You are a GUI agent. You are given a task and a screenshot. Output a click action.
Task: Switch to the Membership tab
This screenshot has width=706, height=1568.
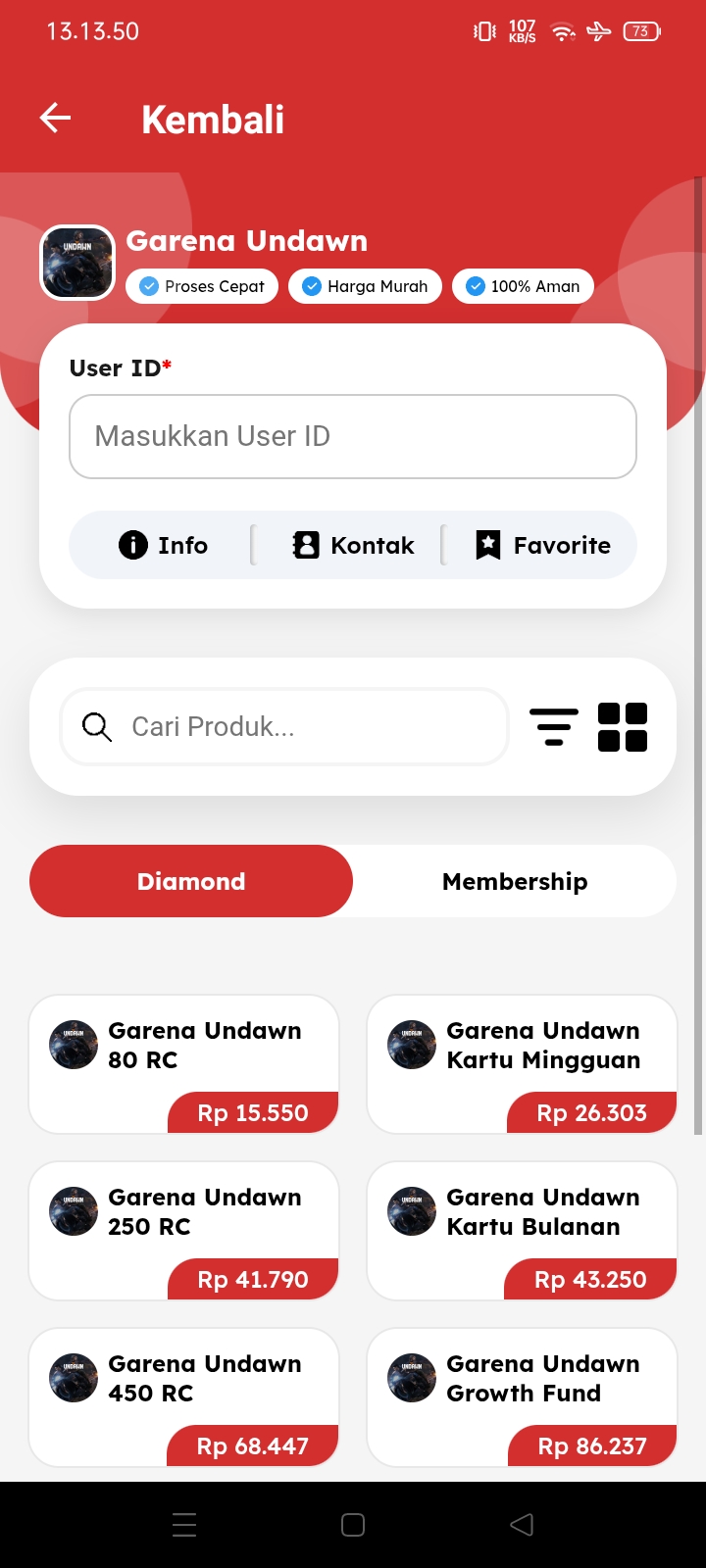tap(515, 881)
